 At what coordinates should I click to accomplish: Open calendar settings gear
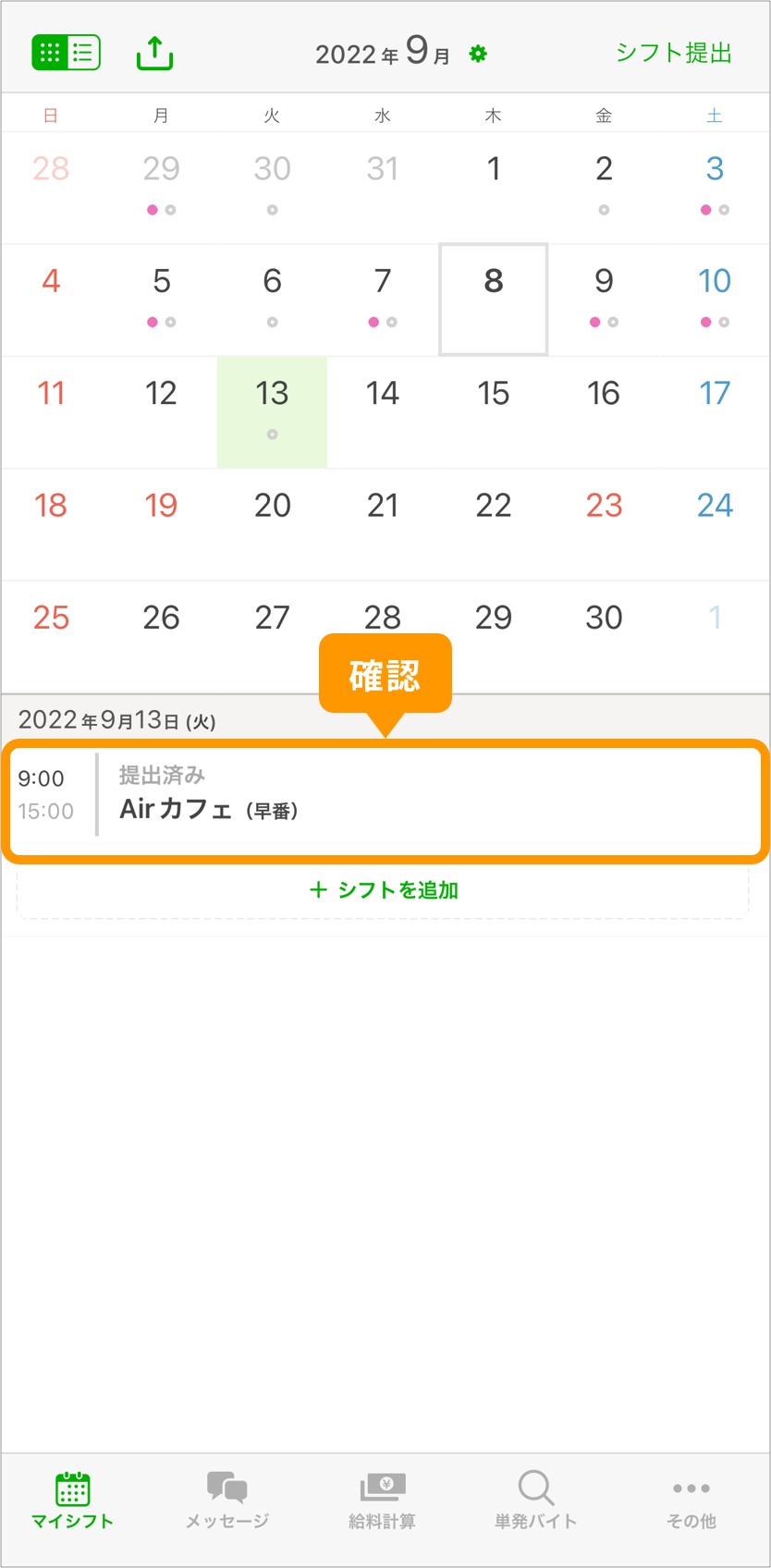(x=478, y=55)
